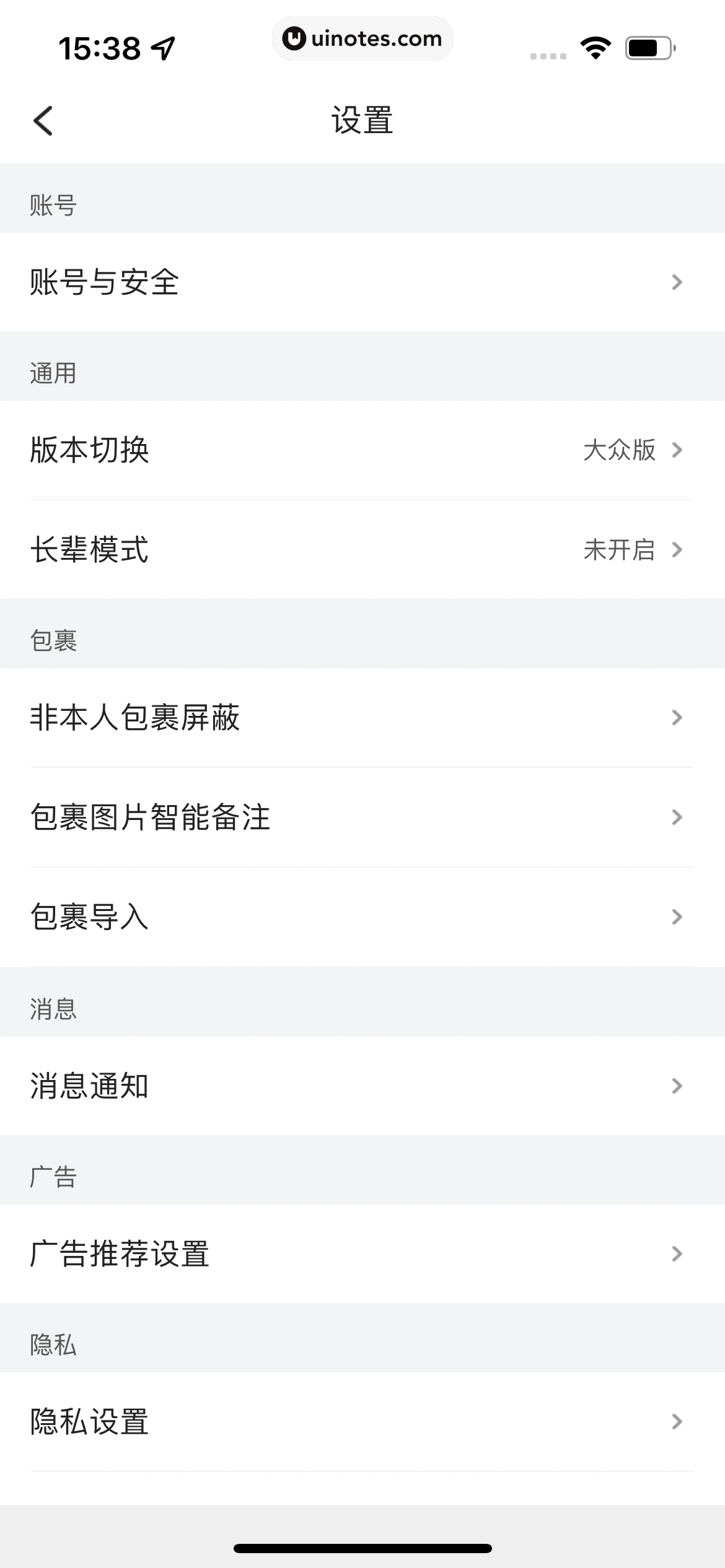
Task: Enable 长辈模式 by tapping its row
Action: tap(362, 550)
